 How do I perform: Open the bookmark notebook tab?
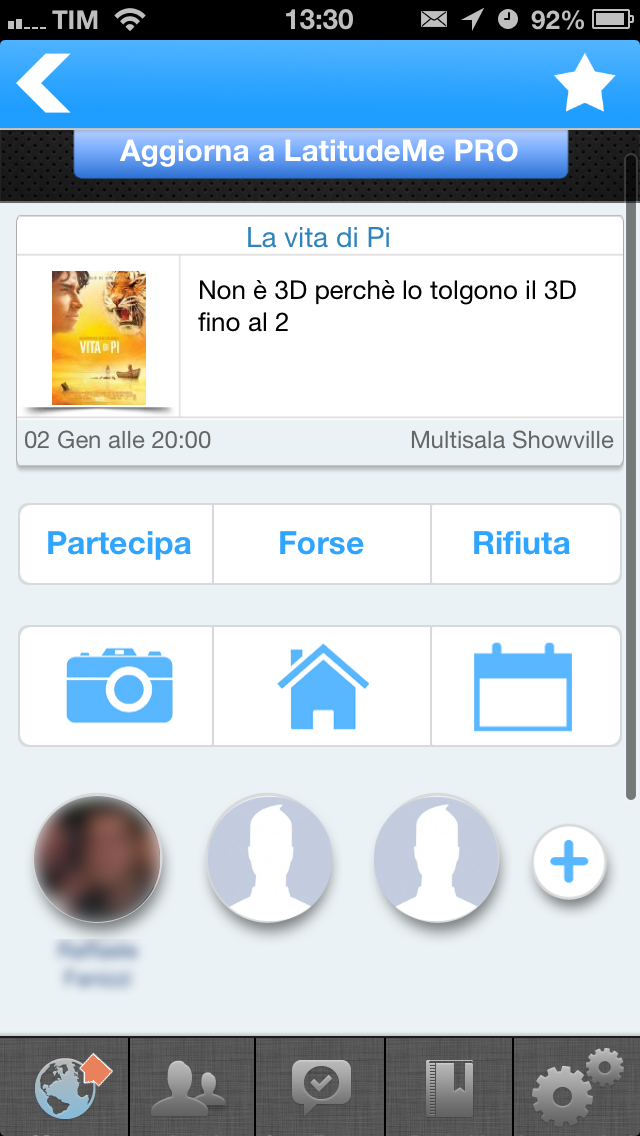(x=449, y=1088)
